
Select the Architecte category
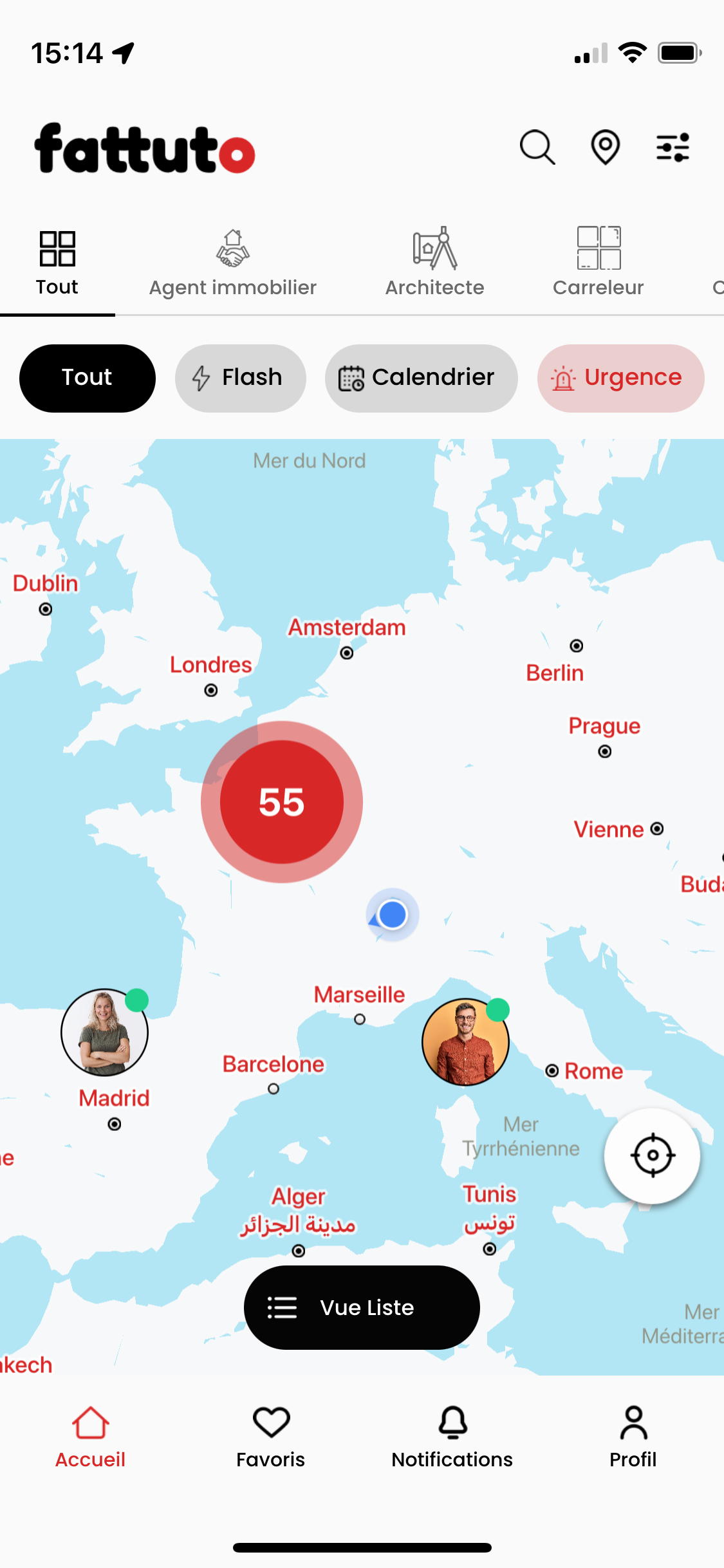(x=434, y=263)
